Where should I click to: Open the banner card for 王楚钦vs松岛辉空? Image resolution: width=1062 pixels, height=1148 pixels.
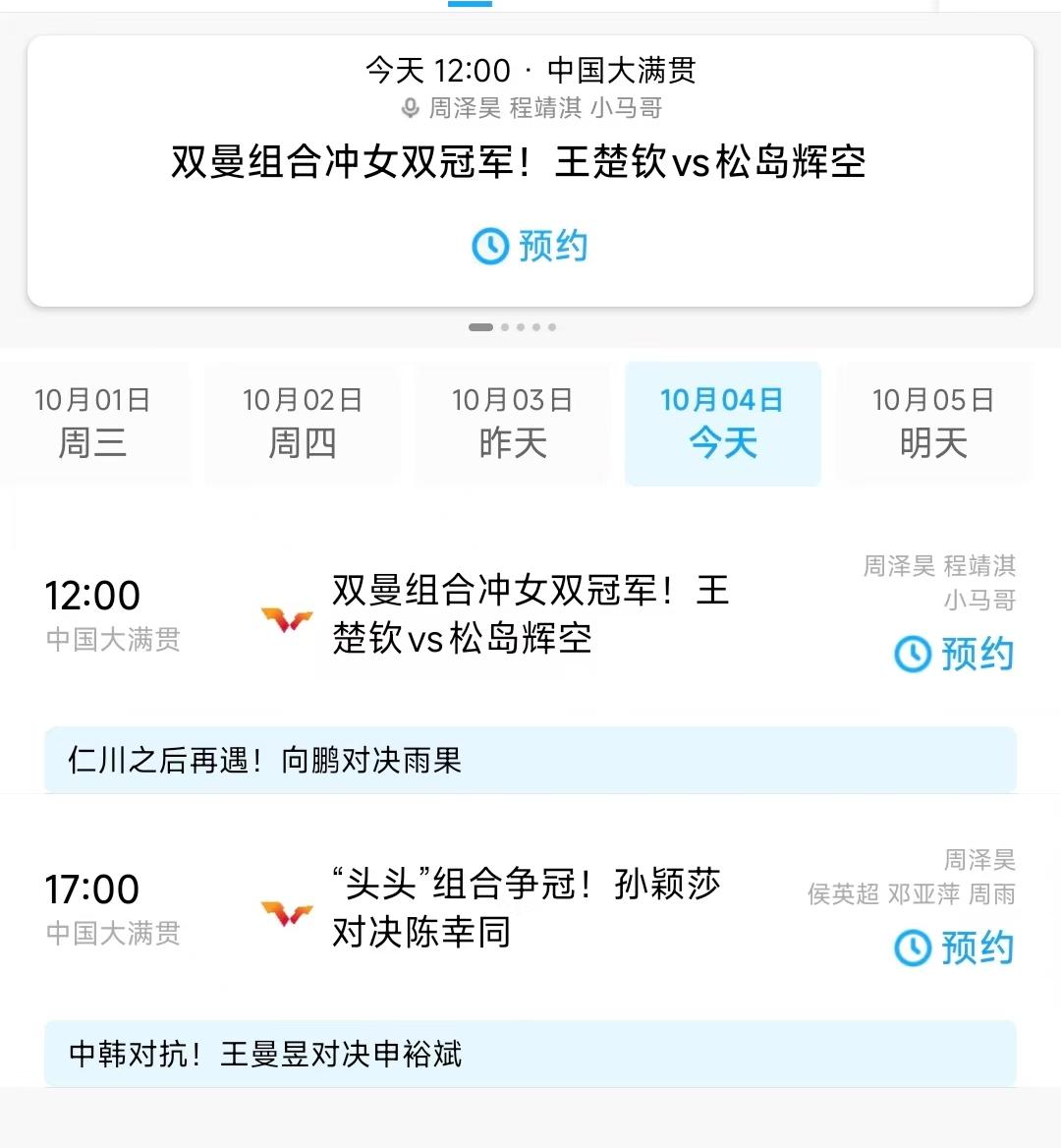click(x=519, y=162)
